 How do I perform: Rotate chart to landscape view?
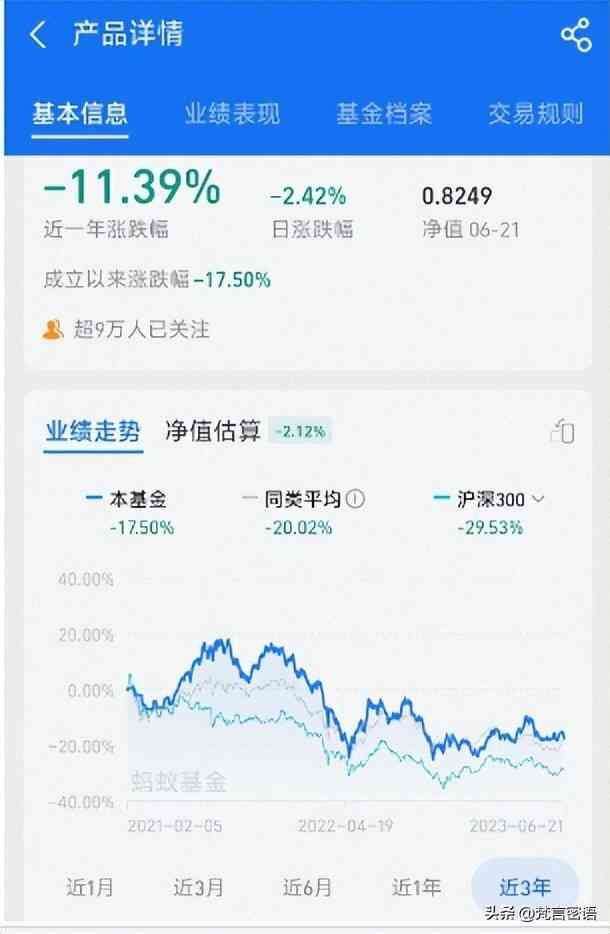[x=563, y=432]
